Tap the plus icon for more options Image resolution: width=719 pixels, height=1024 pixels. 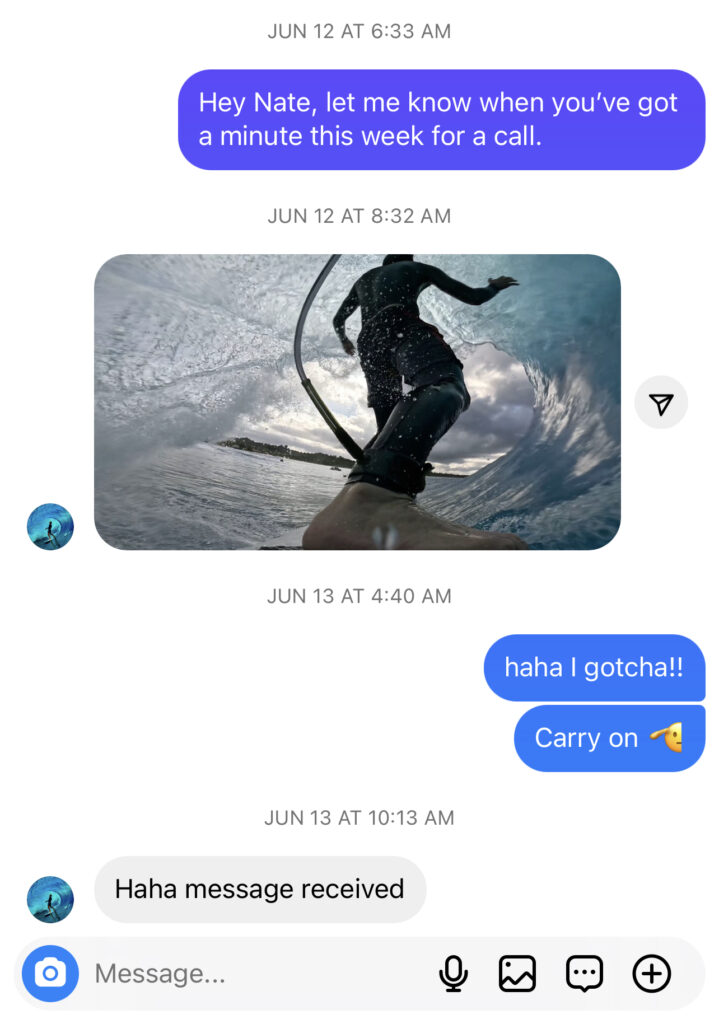click(652, 973)
